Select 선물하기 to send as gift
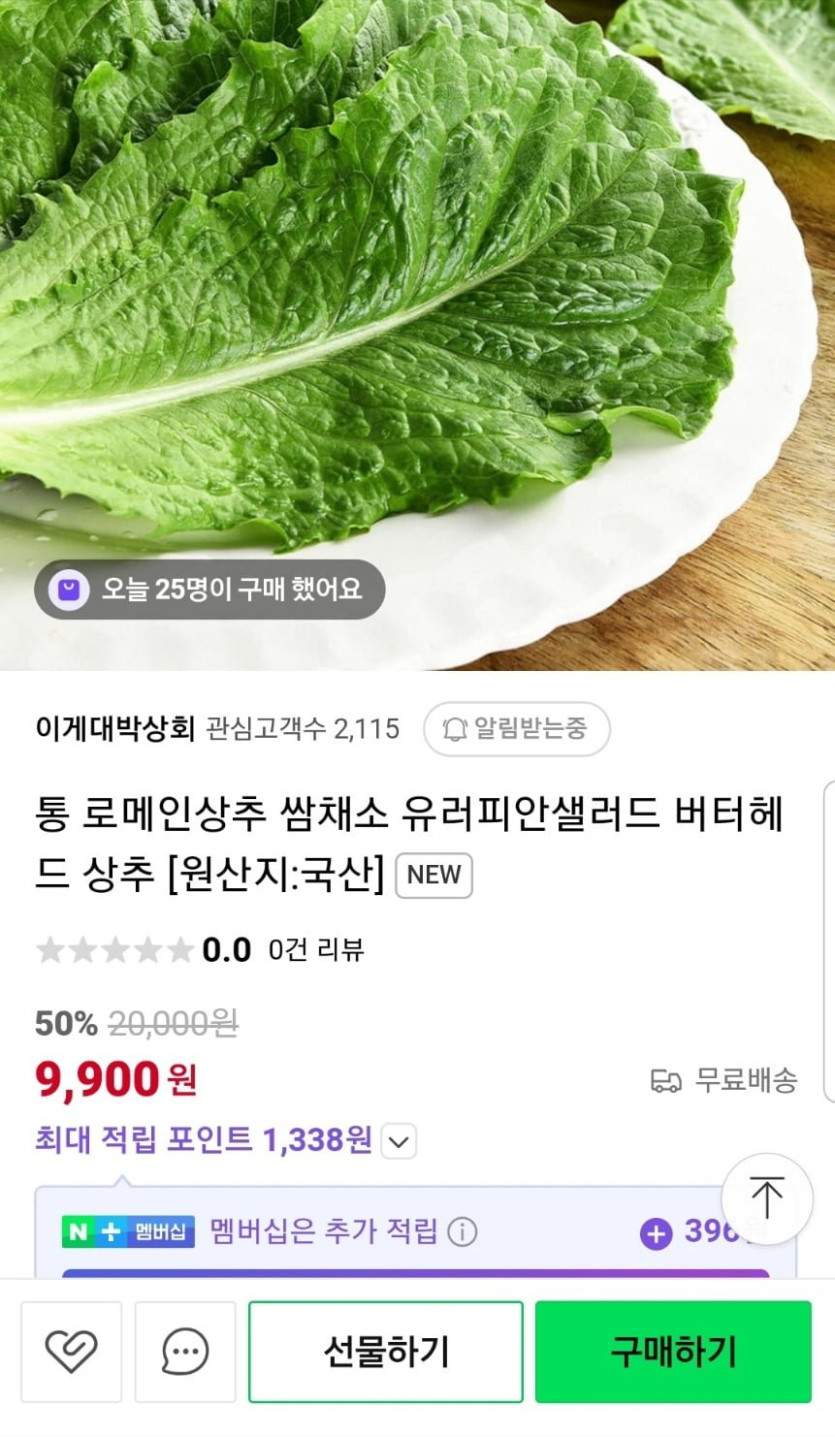Image resolution: width=835 pixels, height=1437 pixels. click(x=386, y=1352)
